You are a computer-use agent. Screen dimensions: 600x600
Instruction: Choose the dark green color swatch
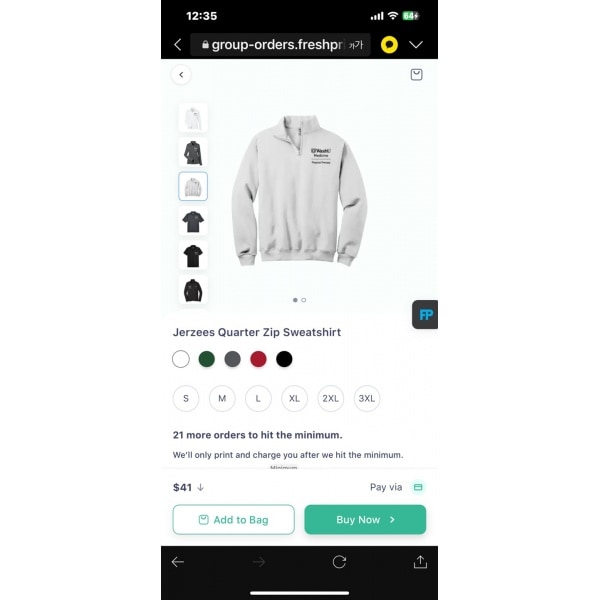pos(207,359)
